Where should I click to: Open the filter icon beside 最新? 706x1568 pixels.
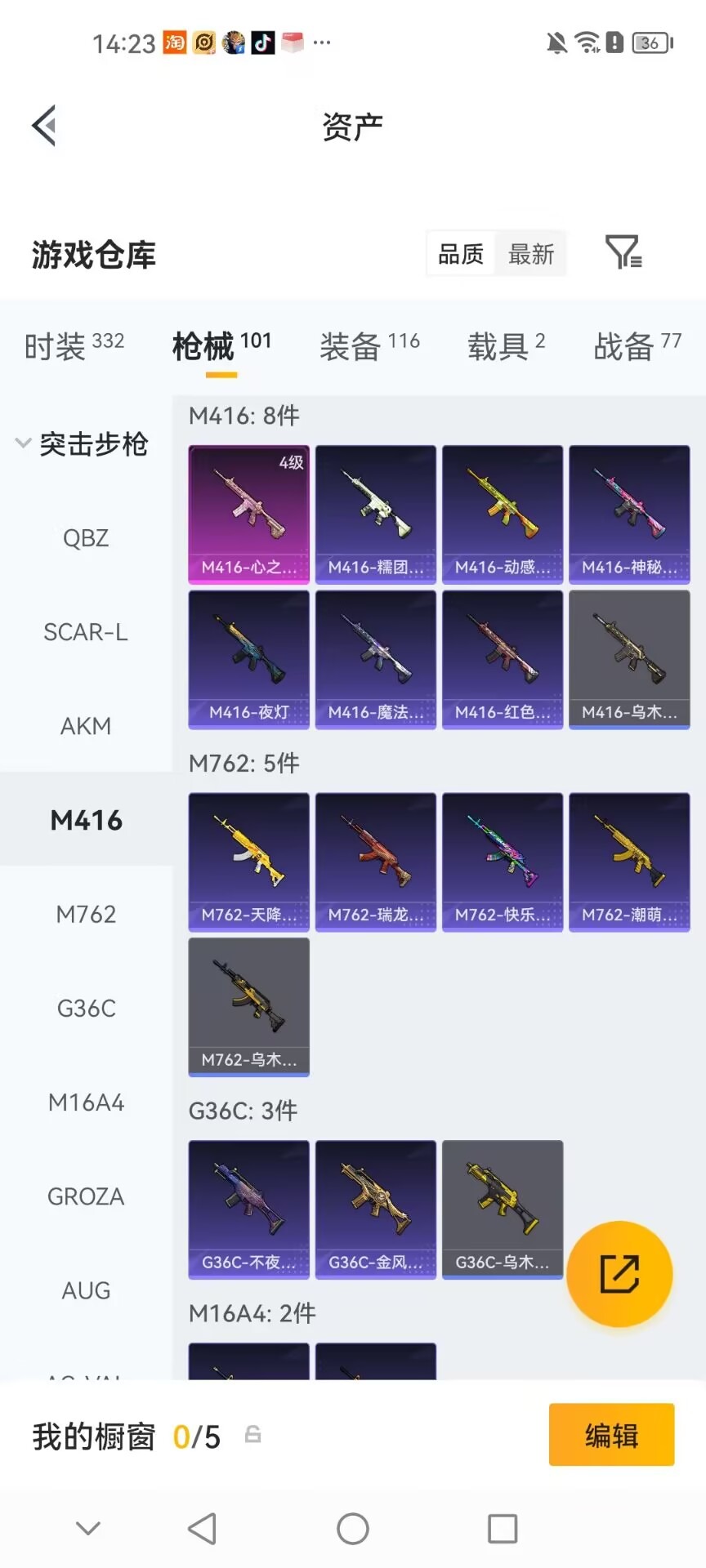pos(623,252)
